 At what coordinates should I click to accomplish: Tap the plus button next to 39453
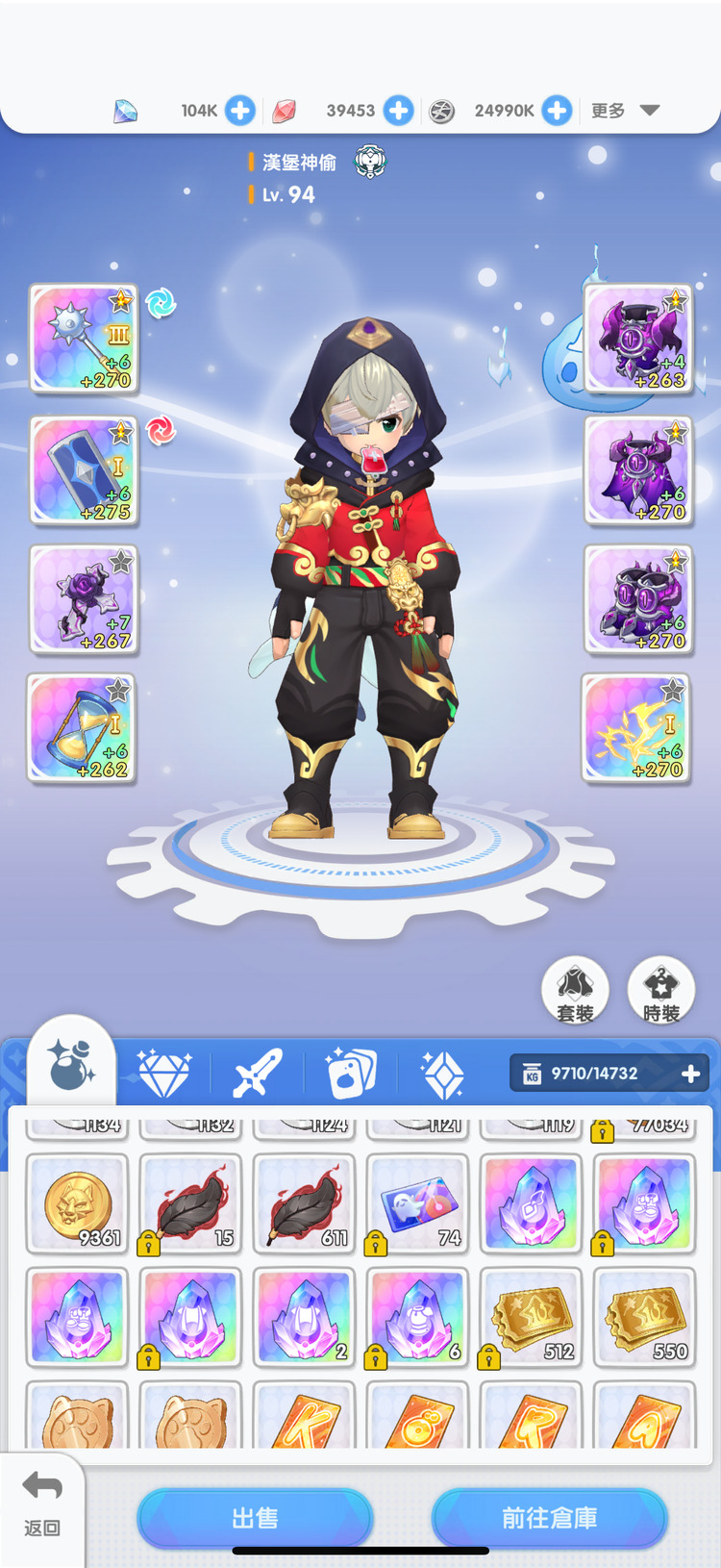tap(398, 111)
